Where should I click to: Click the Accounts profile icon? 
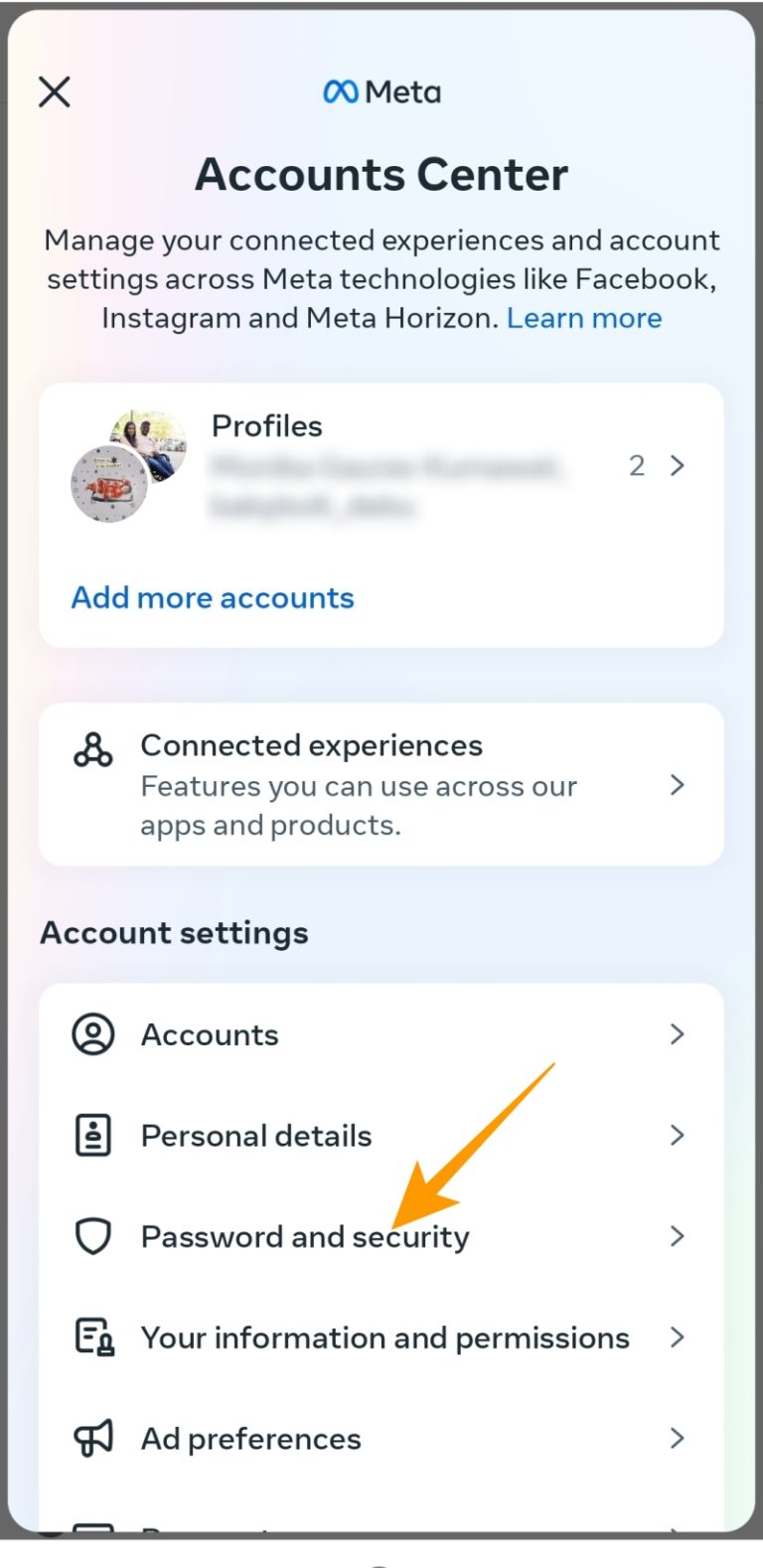point(92,1034)
